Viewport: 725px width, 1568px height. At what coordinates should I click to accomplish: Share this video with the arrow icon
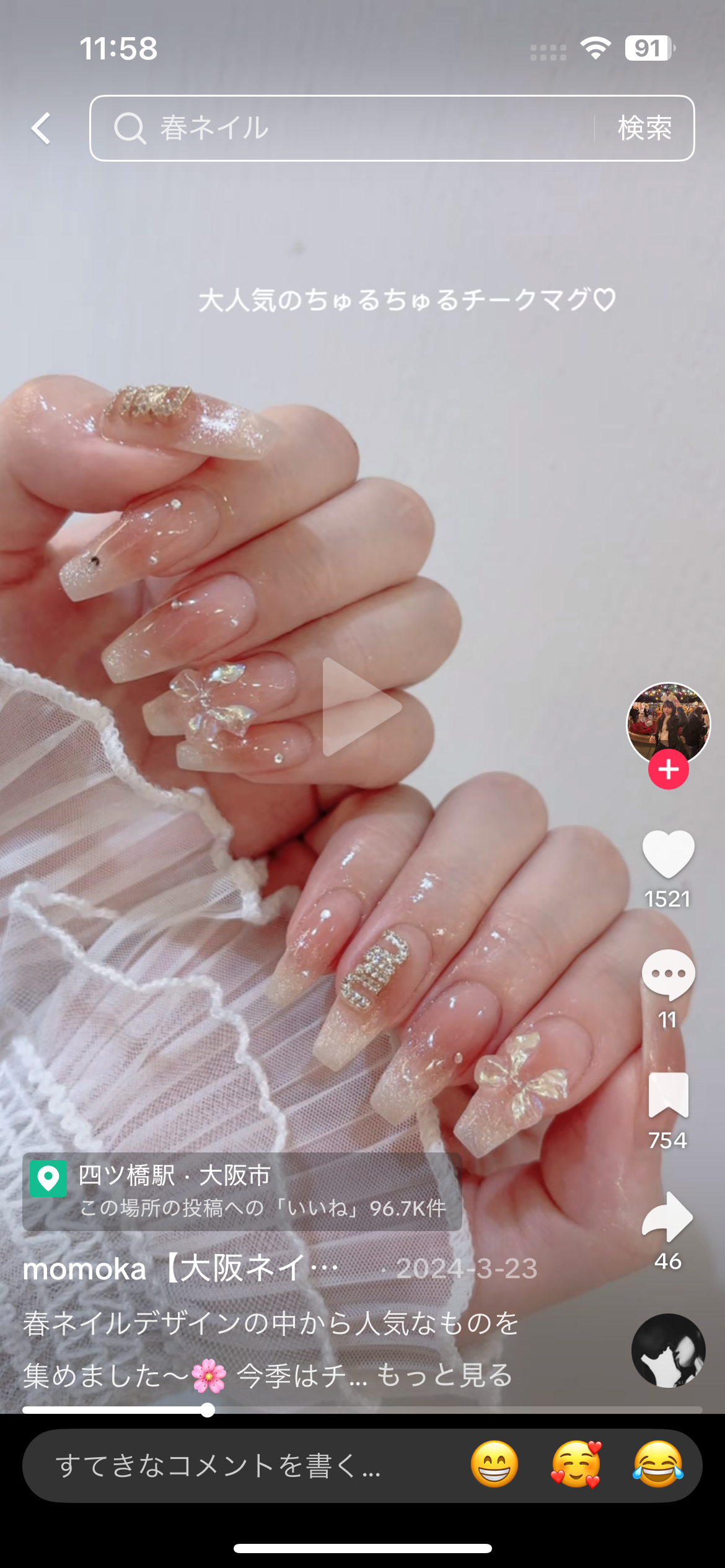[x=668, y=1216]
